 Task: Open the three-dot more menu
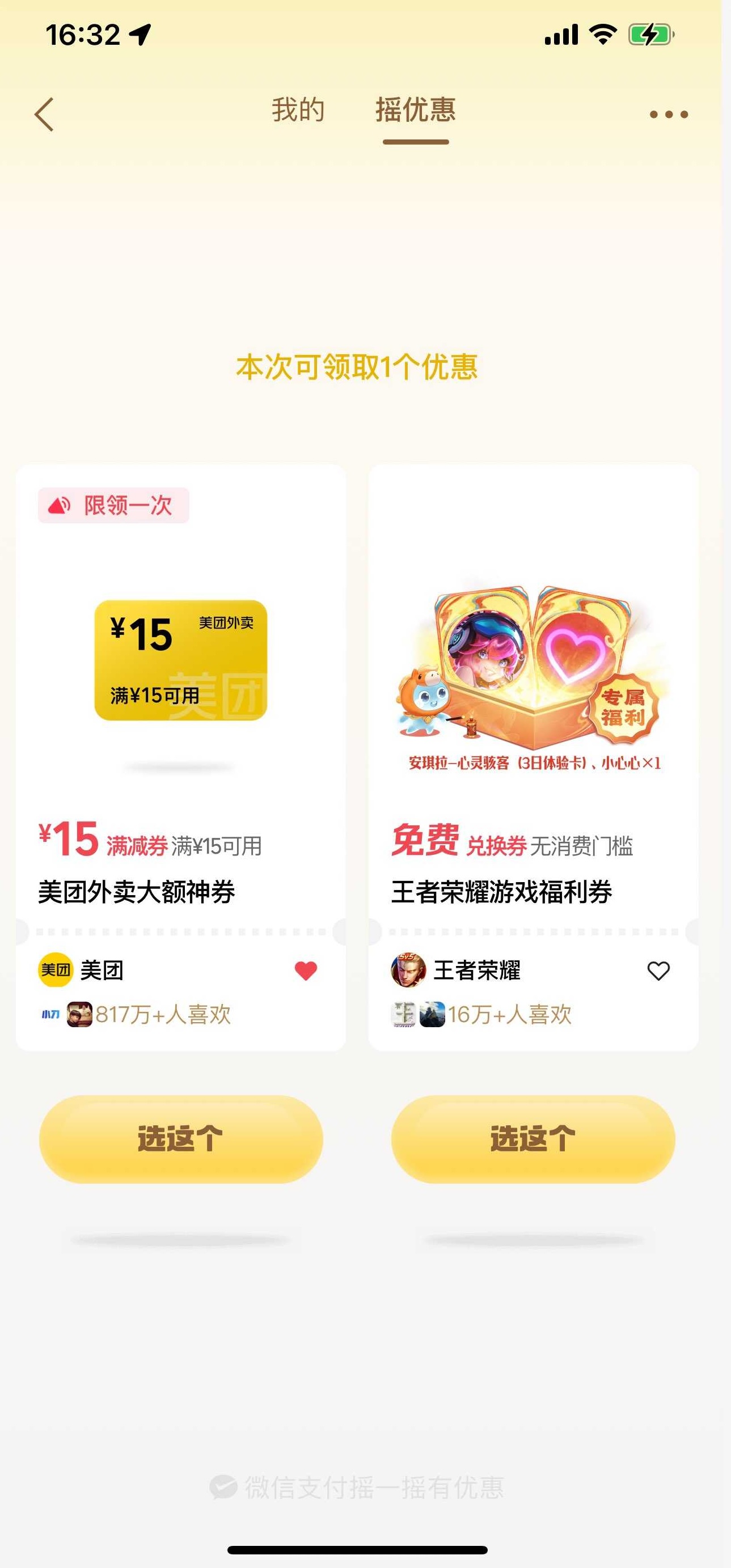pos(668,115)
